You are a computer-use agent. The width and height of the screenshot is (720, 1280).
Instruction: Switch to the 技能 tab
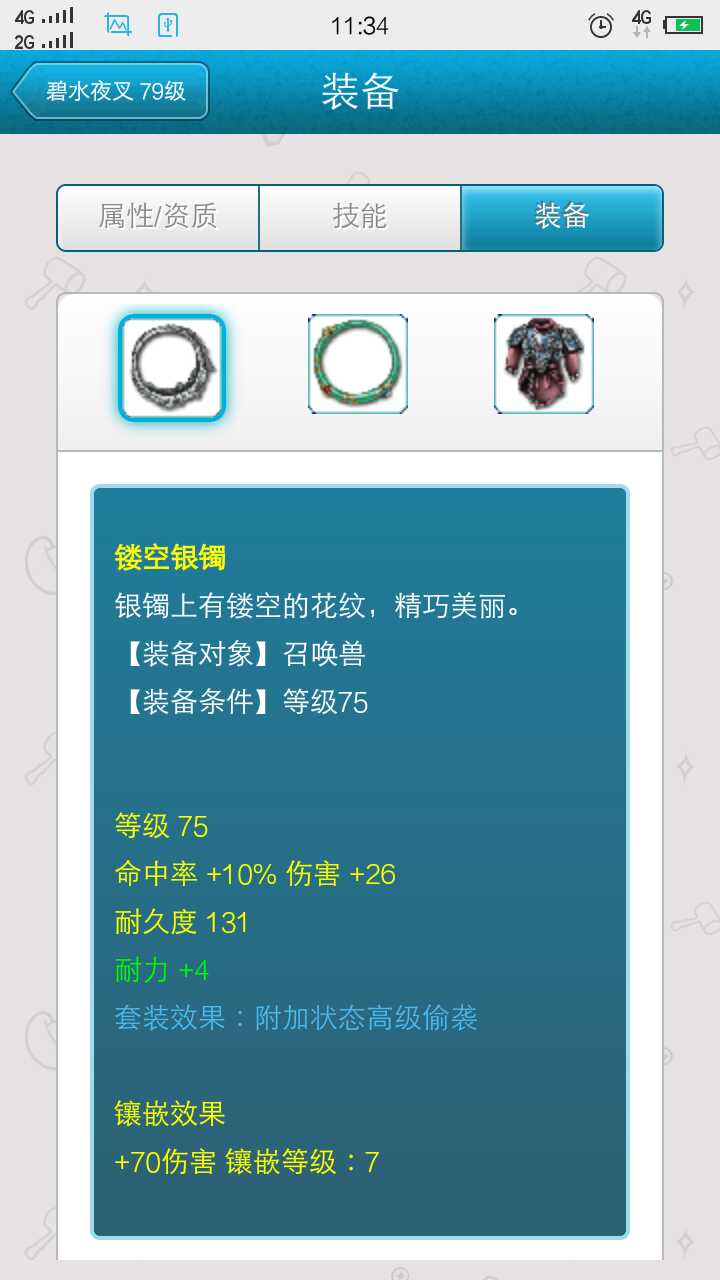tap(360, 217)
